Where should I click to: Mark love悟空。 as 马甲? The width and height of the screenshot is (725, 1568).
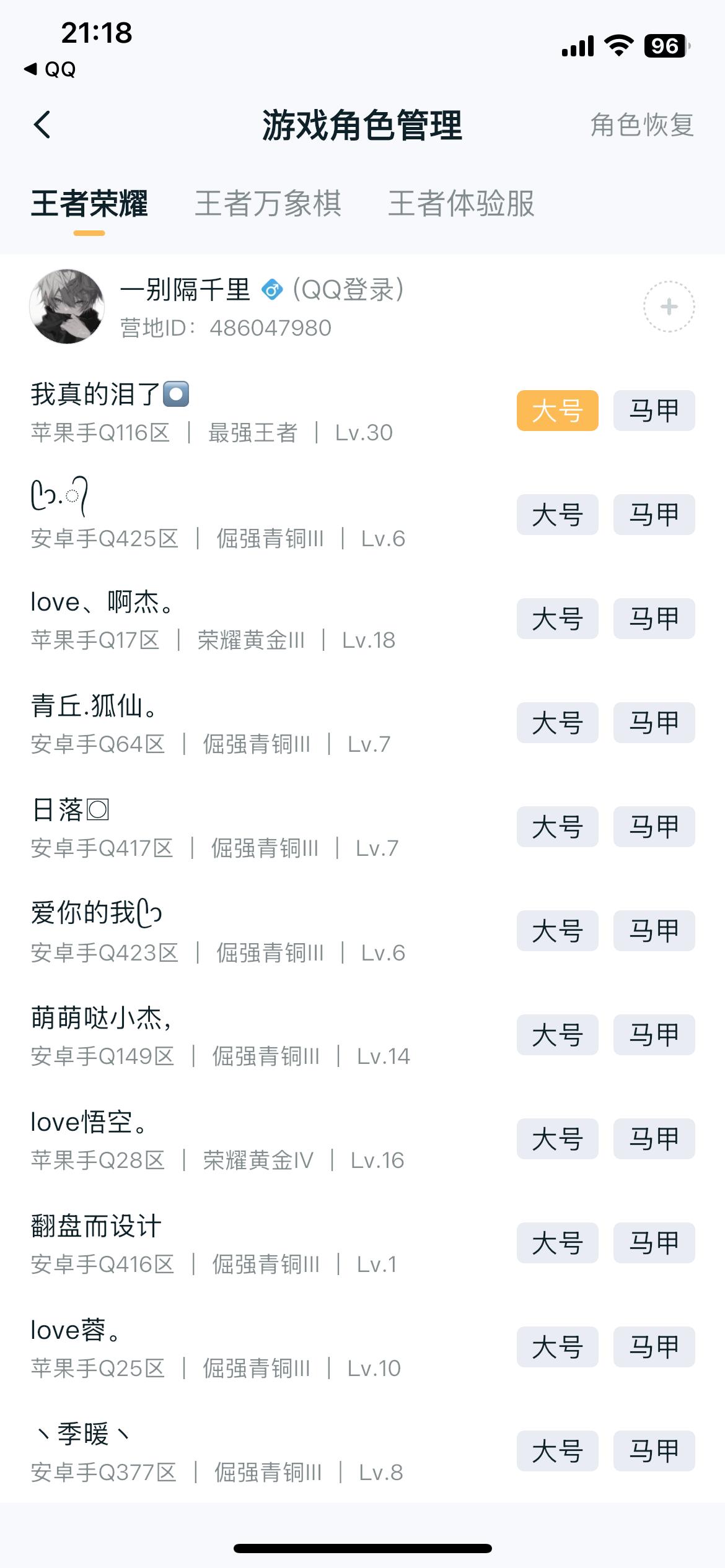pyautogui.click(x=653, y=1139)
